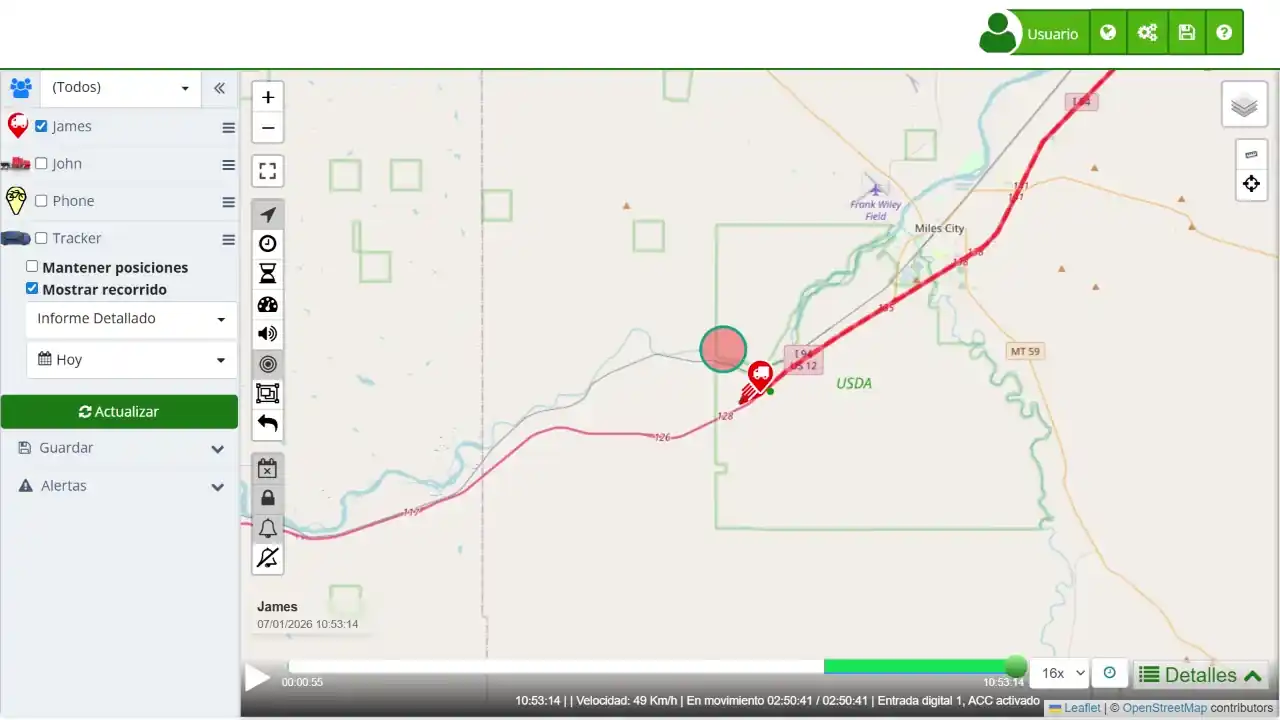Expand the Detalles panel
1280x720 pixels.
coord(1200,675)
